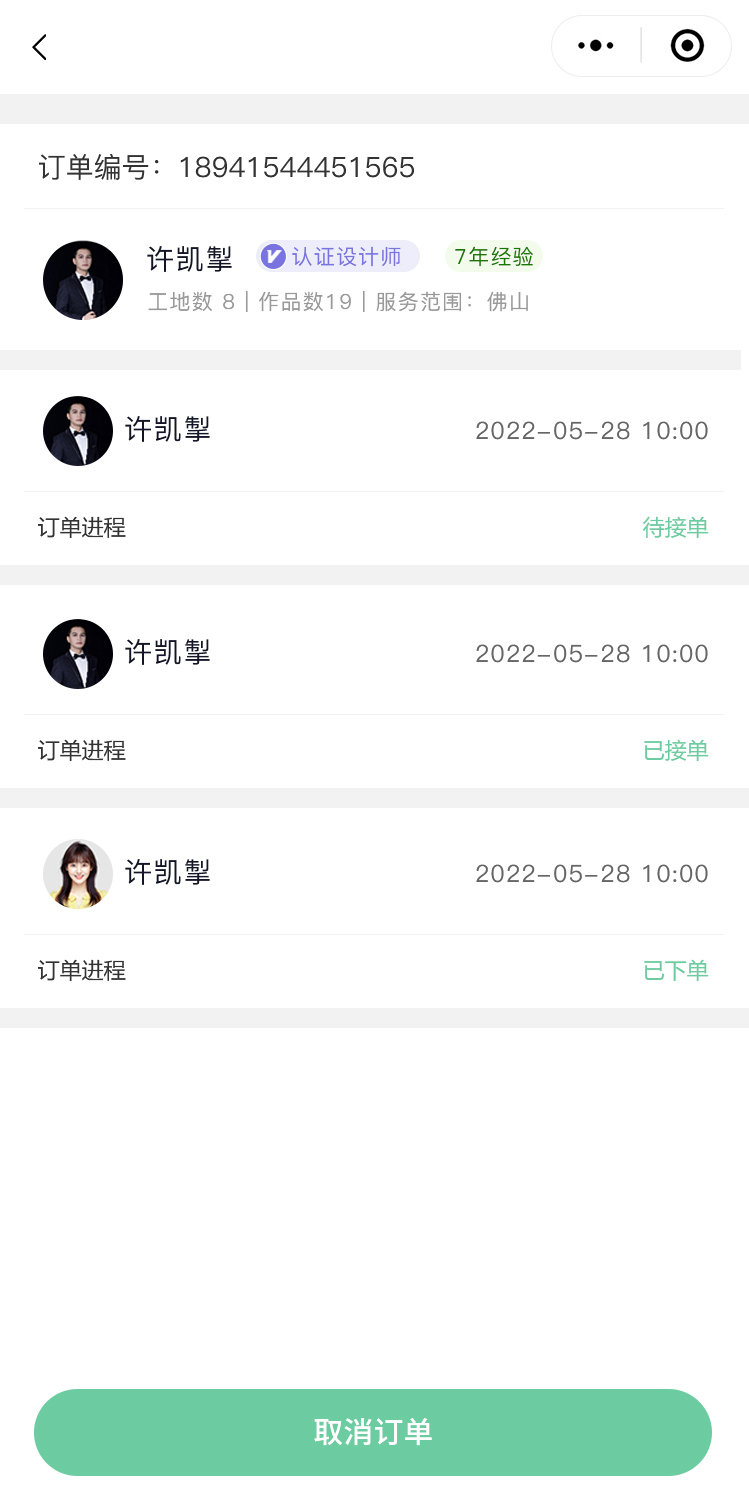
Task: Go back using the top-left arrow
Action: click(40, 47)
